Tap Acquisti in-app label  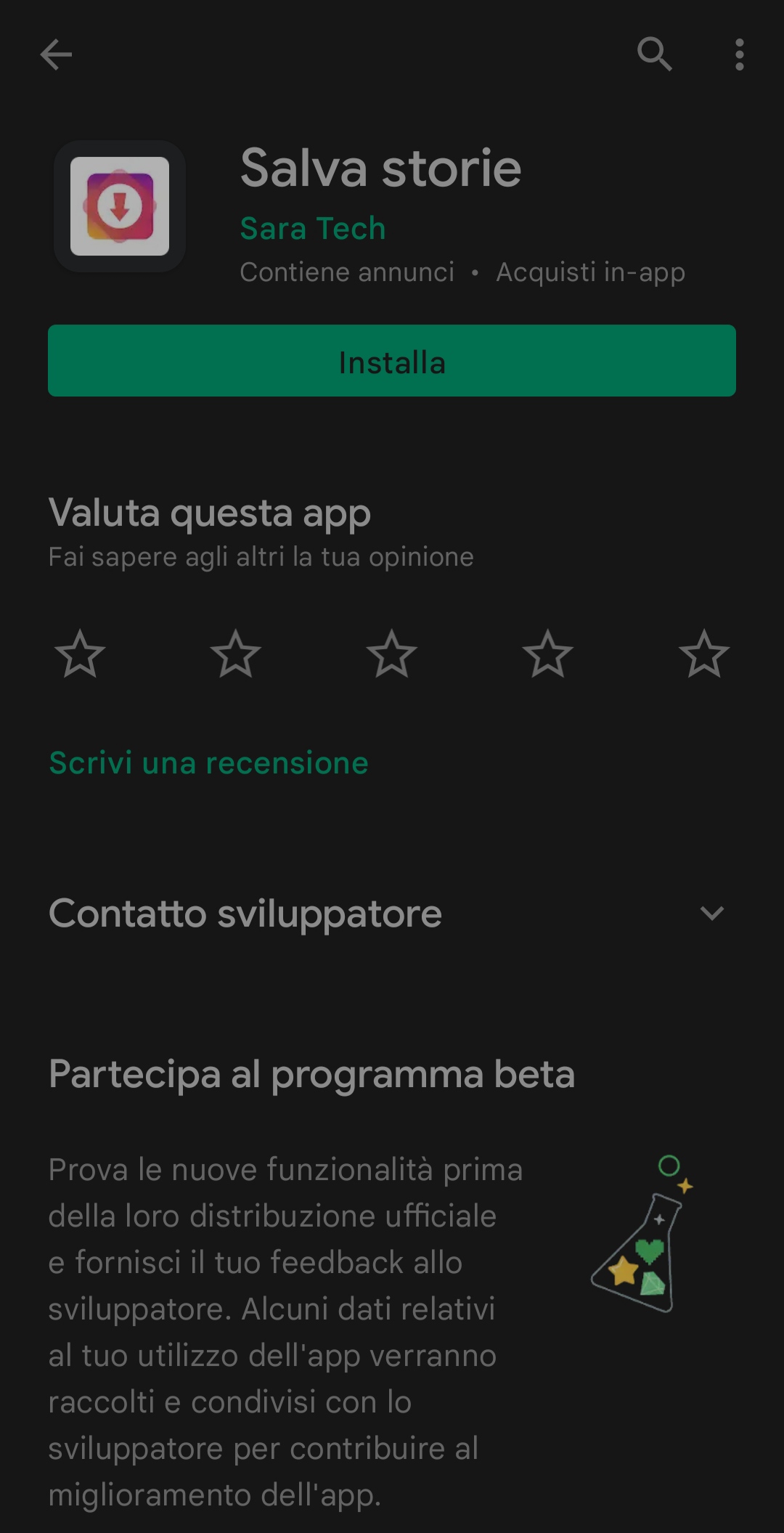point(589,272)
